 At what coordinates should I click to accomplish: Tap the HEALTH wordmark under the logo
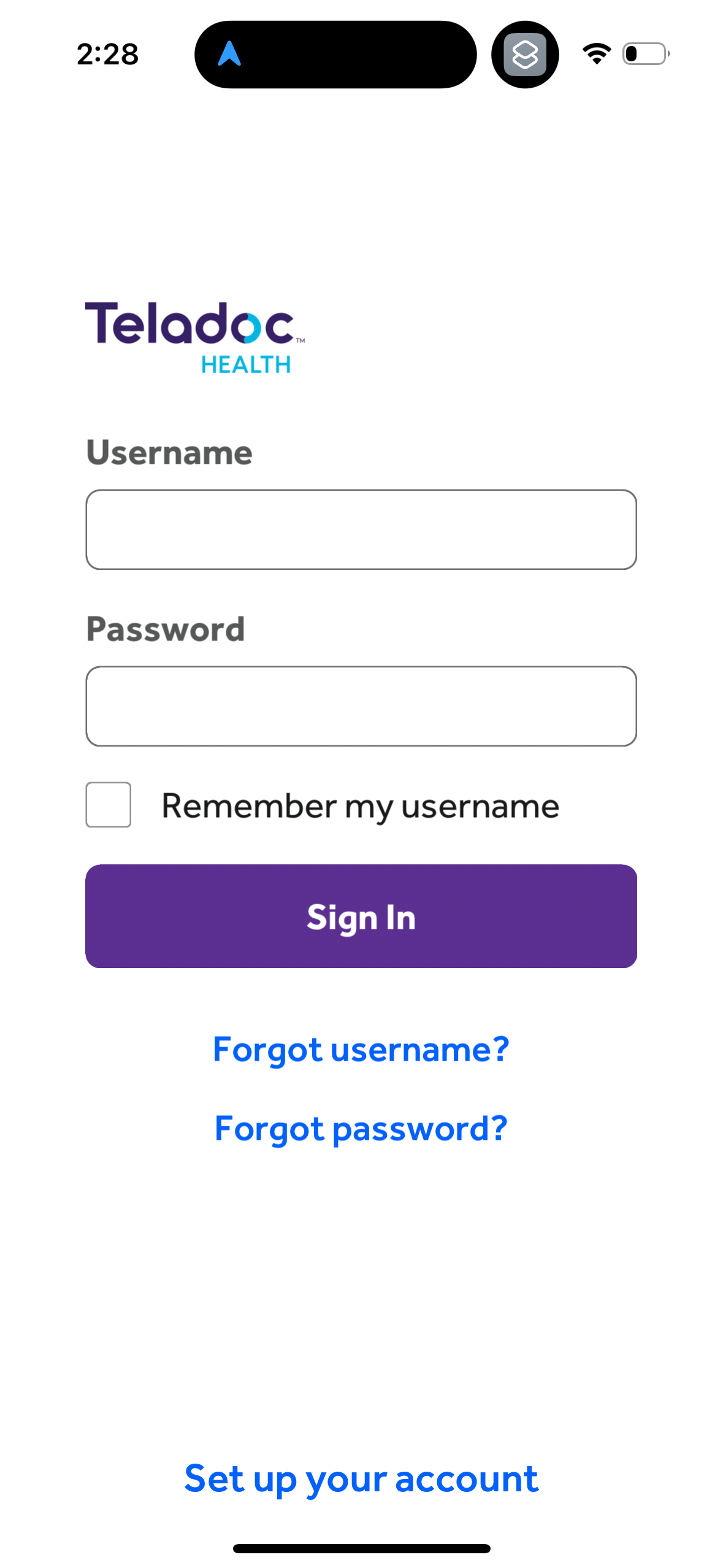246,363
